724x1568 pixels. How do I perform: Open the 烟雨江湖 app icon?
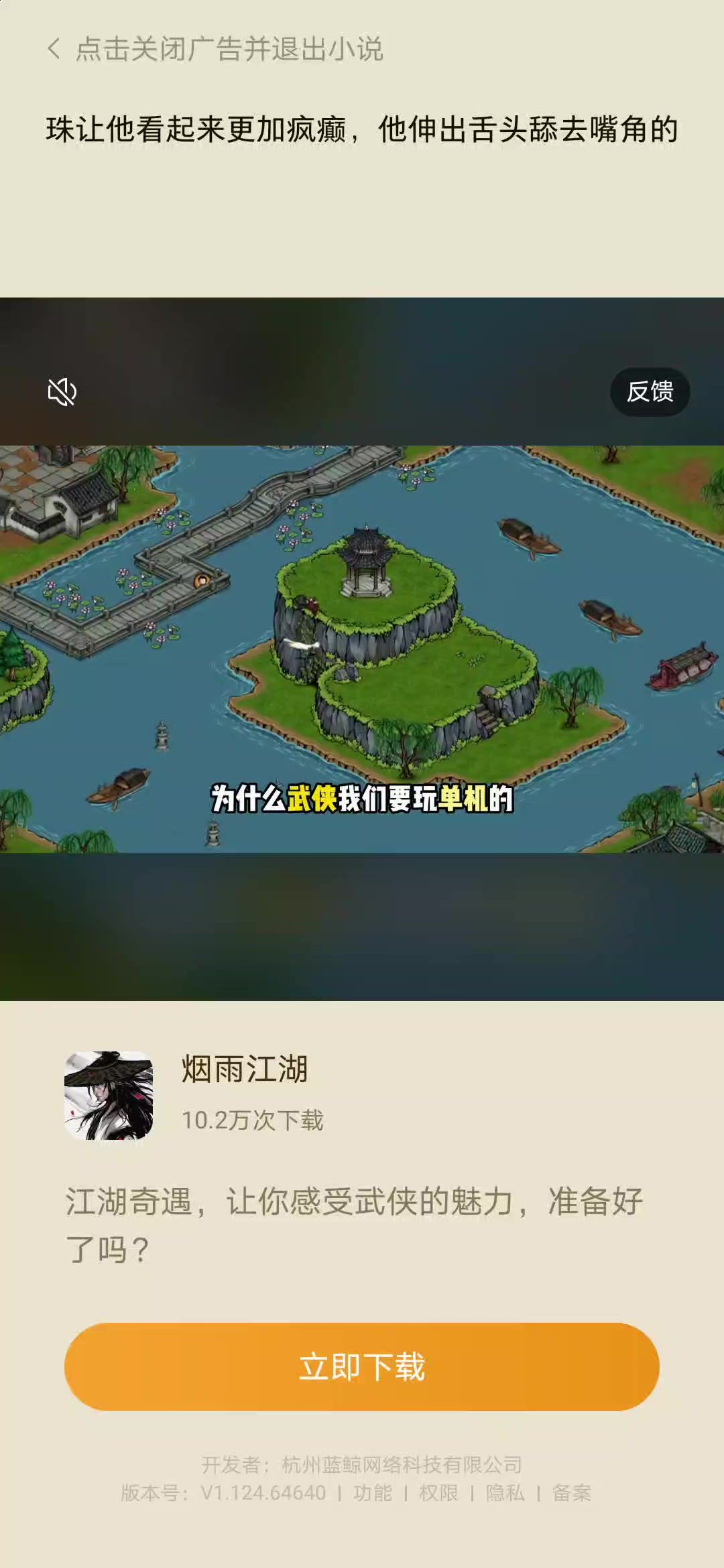[x=109, y=1095]
